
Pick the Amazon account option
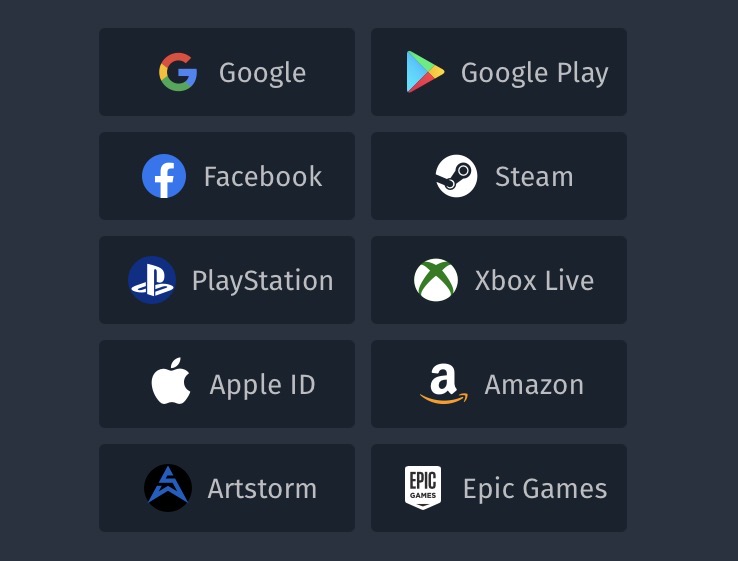click(x=499, y=384)
